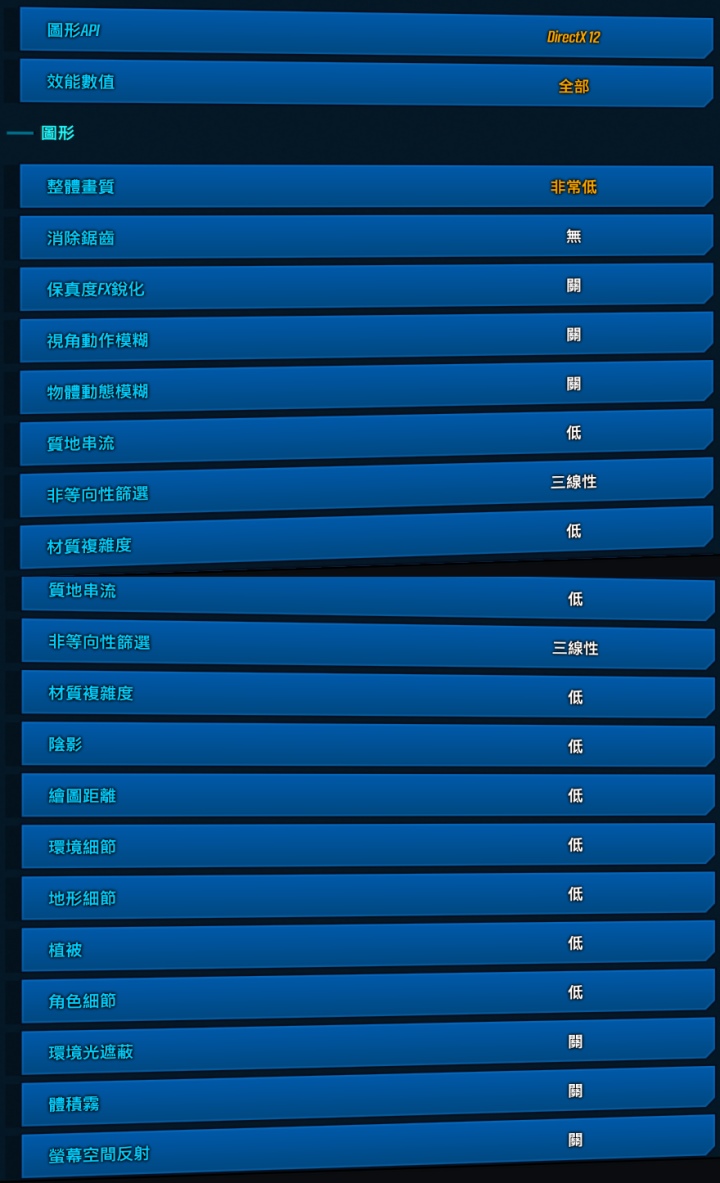Select the 環境細節 setting row
This screenshot has width=720, height=1183.
pos(360,844)
